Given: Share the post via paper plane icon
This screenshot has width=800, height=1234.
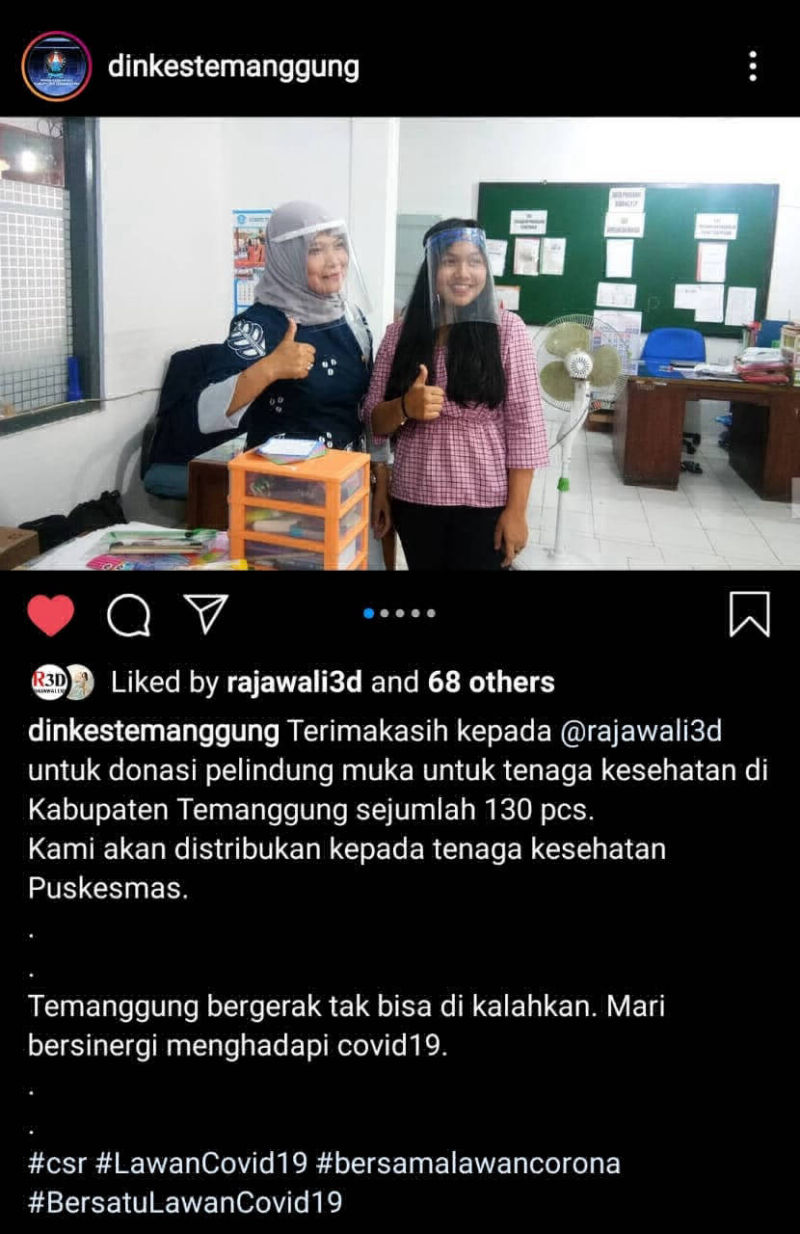Looking at the screenshot, I should [x=206, y=614].
